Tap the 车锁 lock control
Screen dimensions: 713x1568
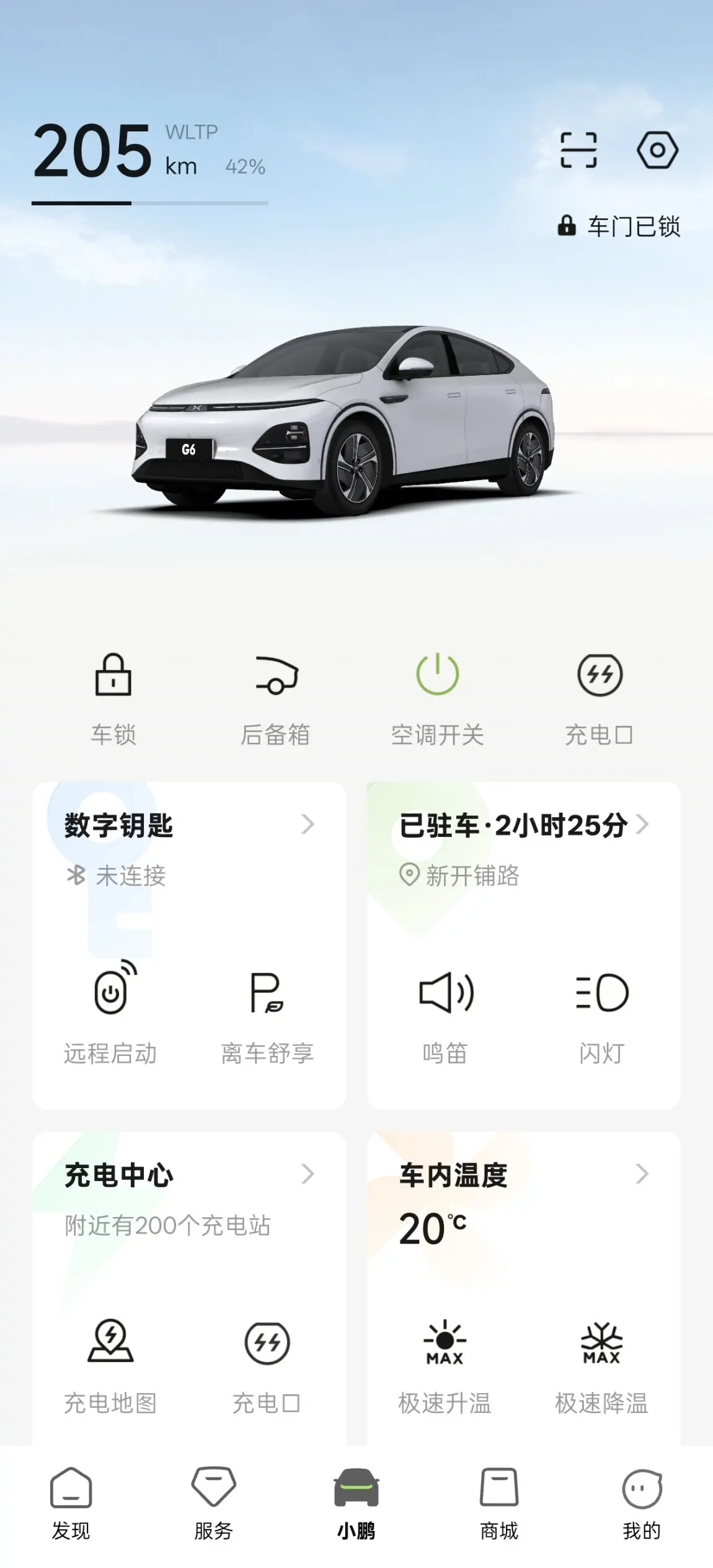point(113,697)
